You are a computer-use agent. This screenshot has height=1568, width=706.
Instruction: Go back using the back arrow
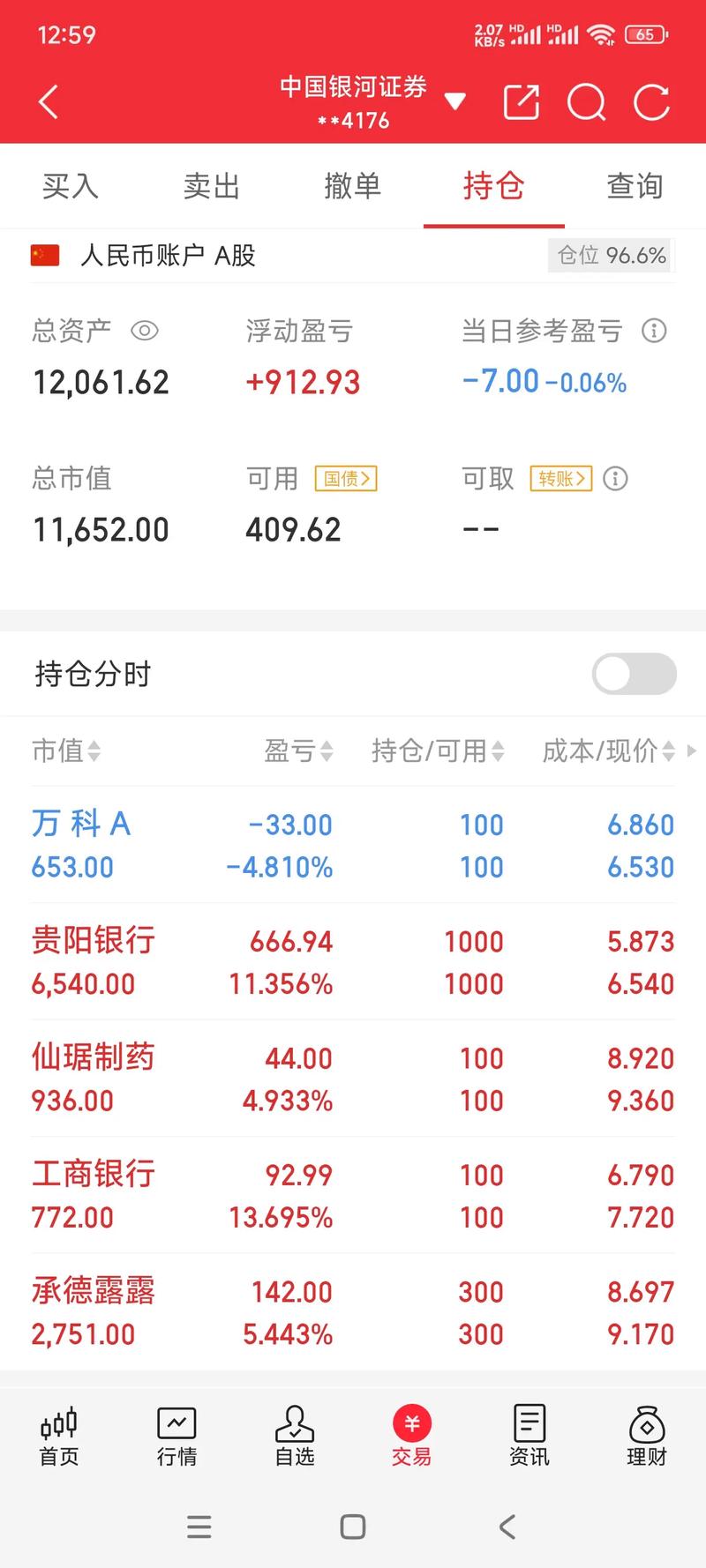point(48,101)
